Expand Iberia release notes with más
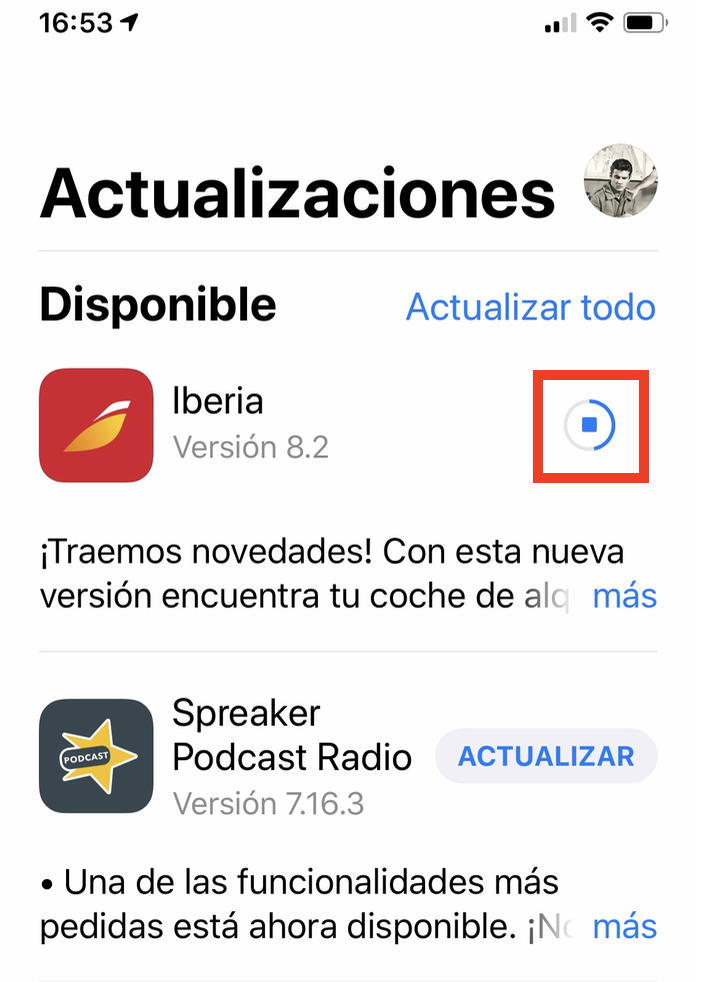706x982 pixels. point(624,596)
